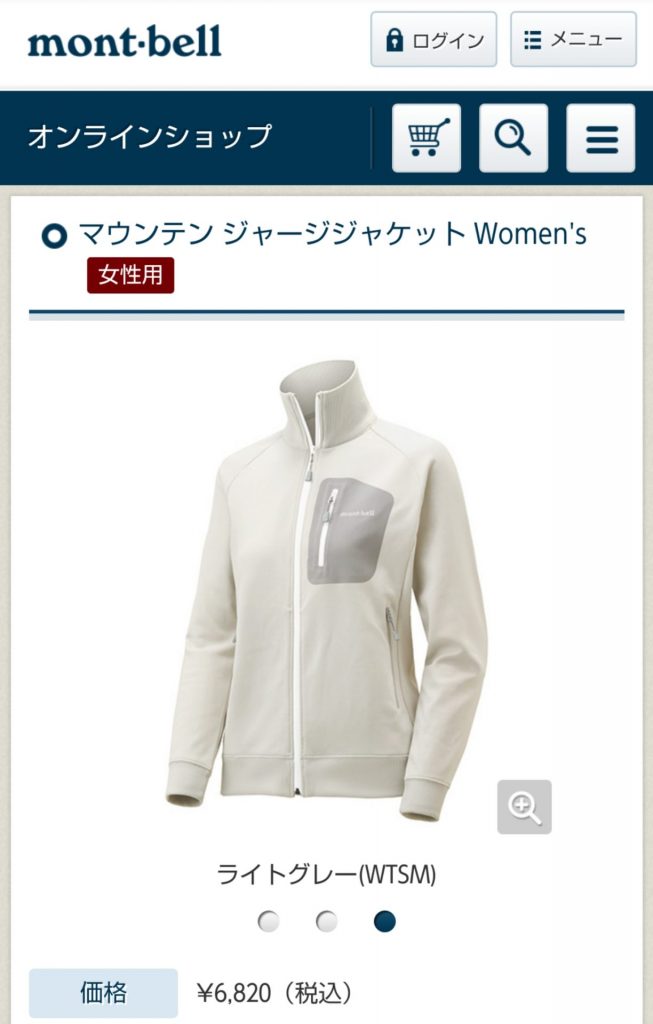This screenshot has width=653, height=1024.
Task: Select the third dark blue color dot
Action: pyautogui.click(x=385, y=921)
